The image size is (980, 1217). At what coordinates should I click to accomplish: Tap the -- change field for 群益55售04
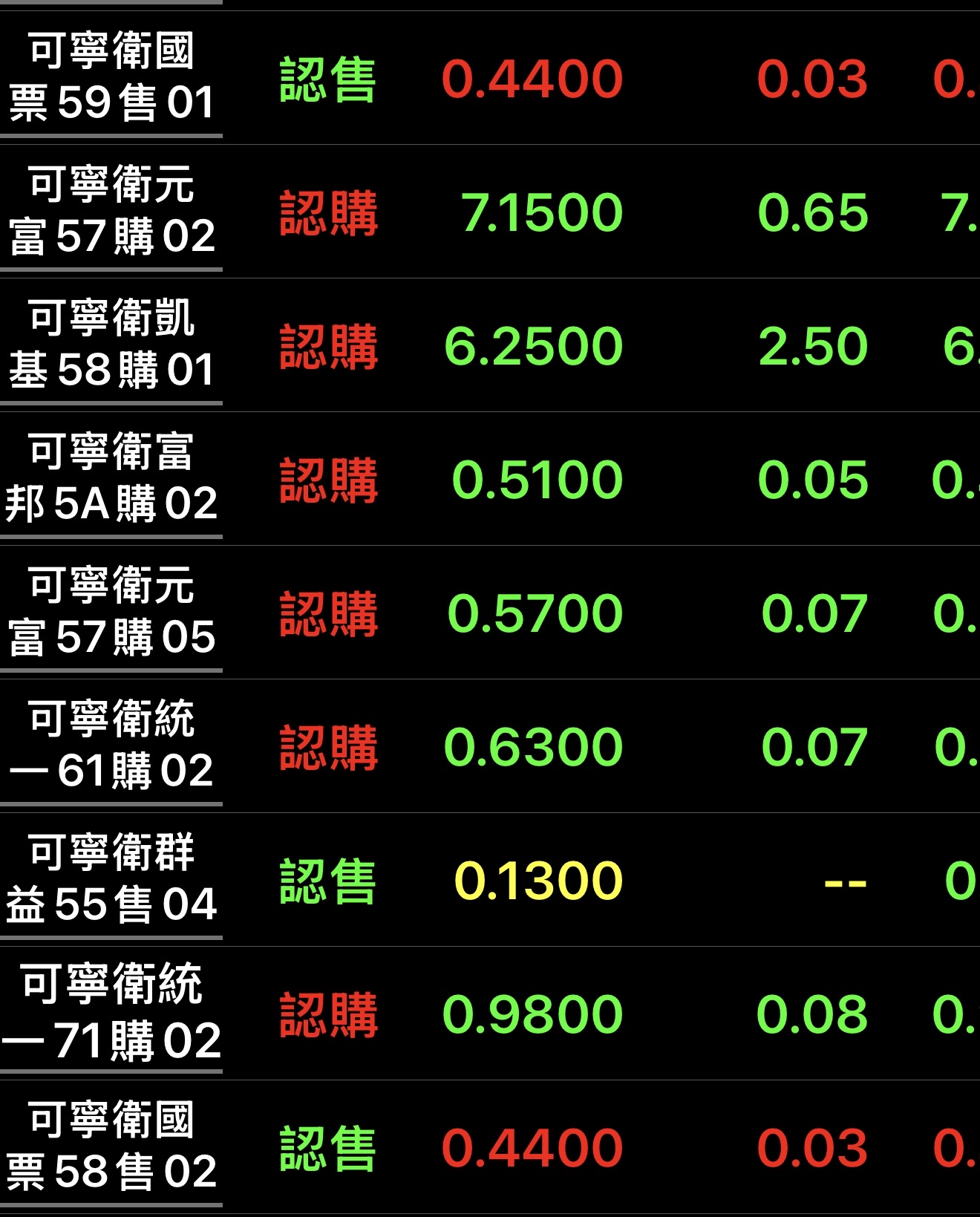coord(846,880)
